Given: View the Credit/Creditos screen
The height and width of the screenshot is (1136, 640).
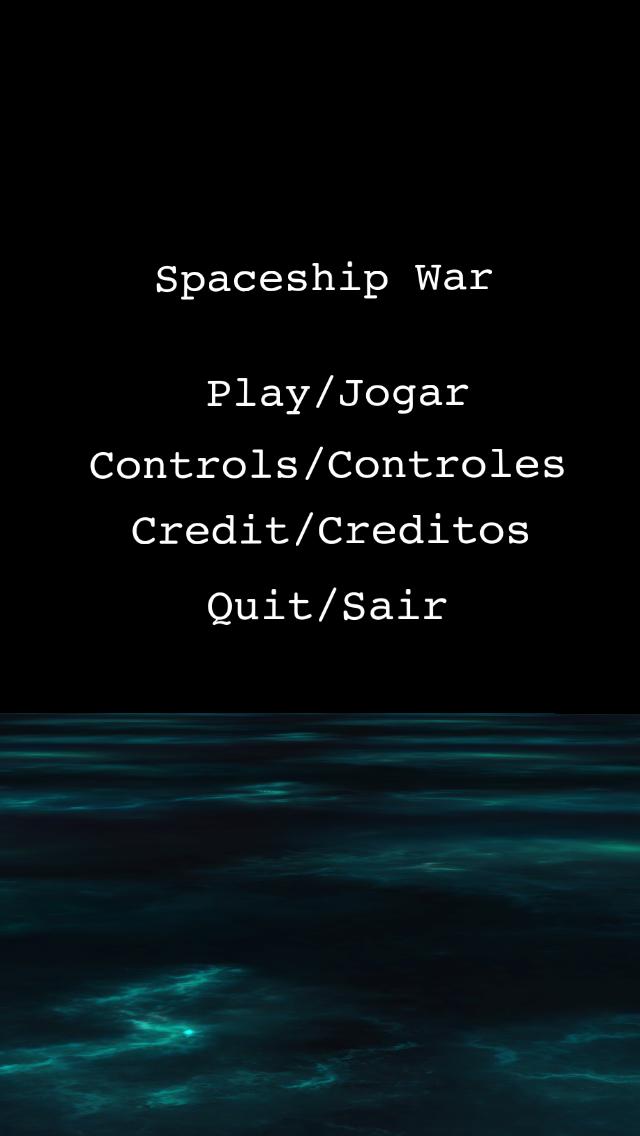Looking at the screenshot, I should point(330,531).
